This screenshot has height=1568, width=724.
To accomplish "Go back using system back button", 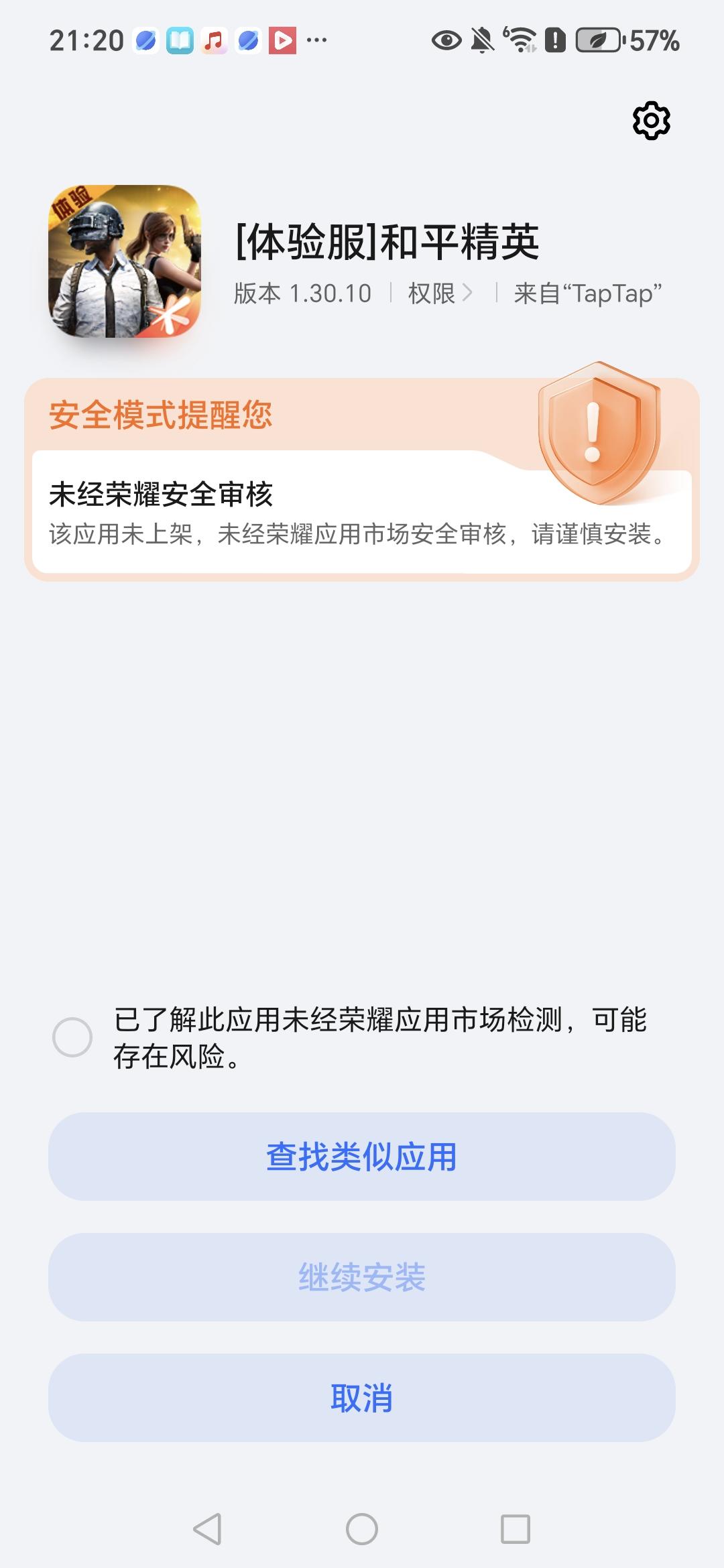I will coord(207,1529).
